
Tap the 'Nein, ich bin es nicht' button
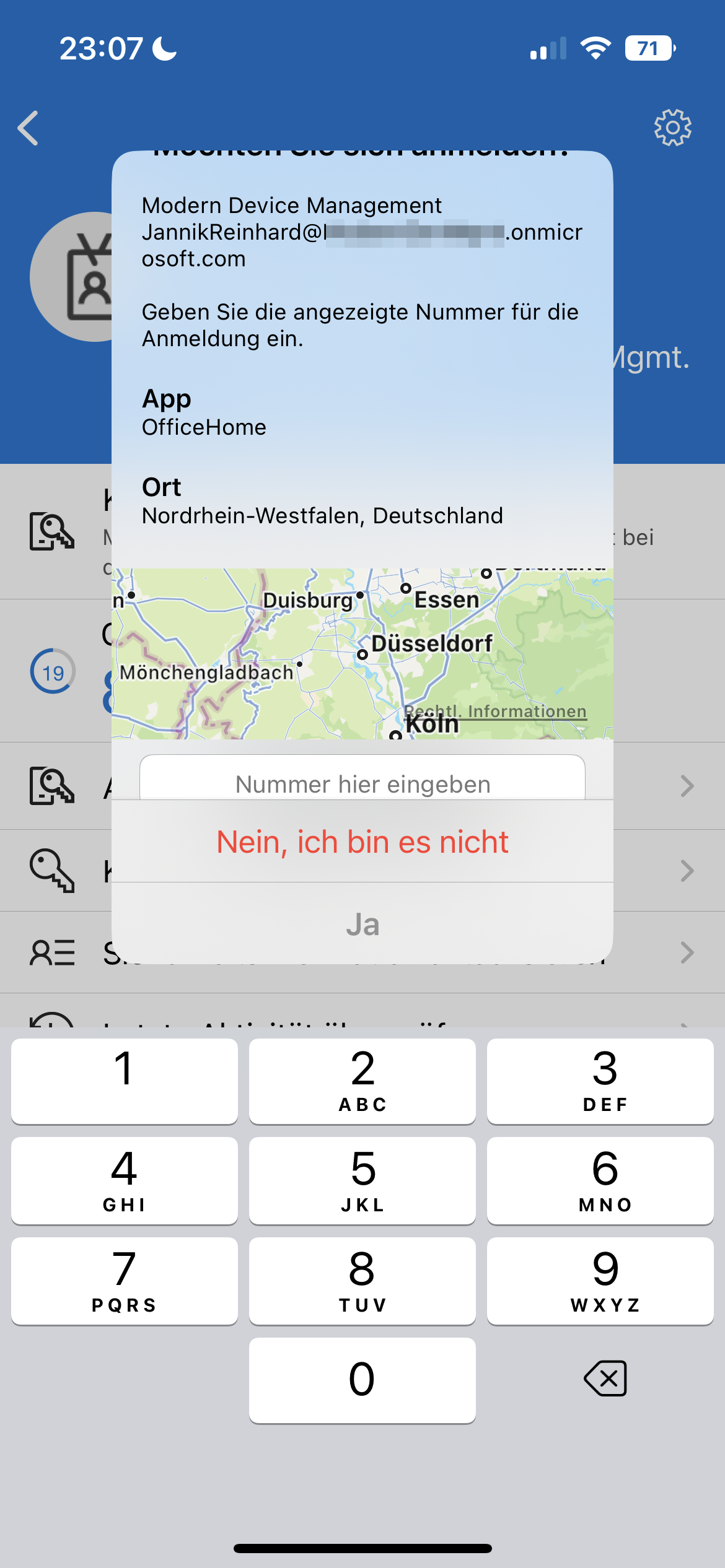(362, 842)
